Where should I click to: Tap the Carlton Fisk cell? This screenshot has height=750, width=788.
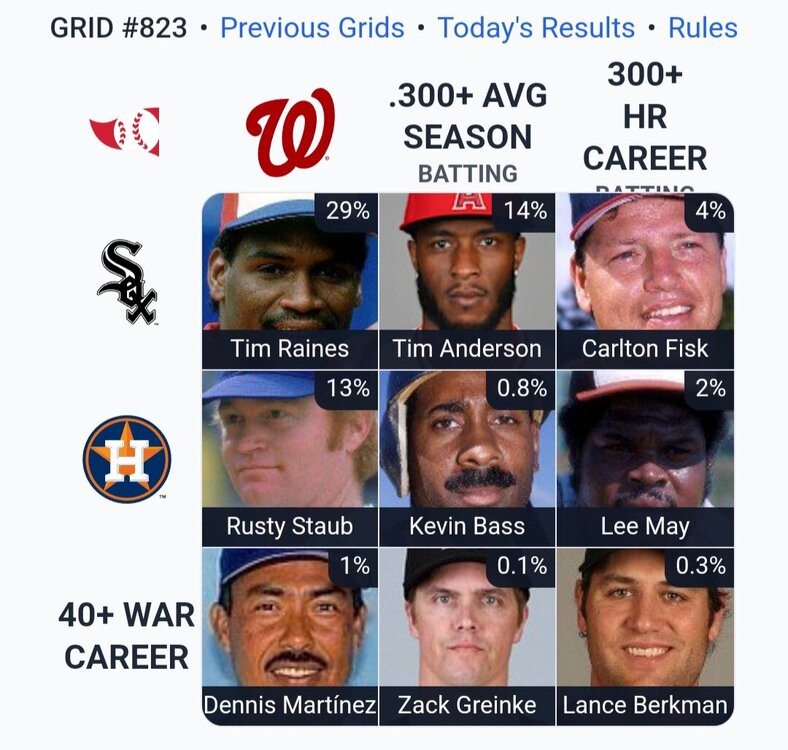tap(645, 280)
